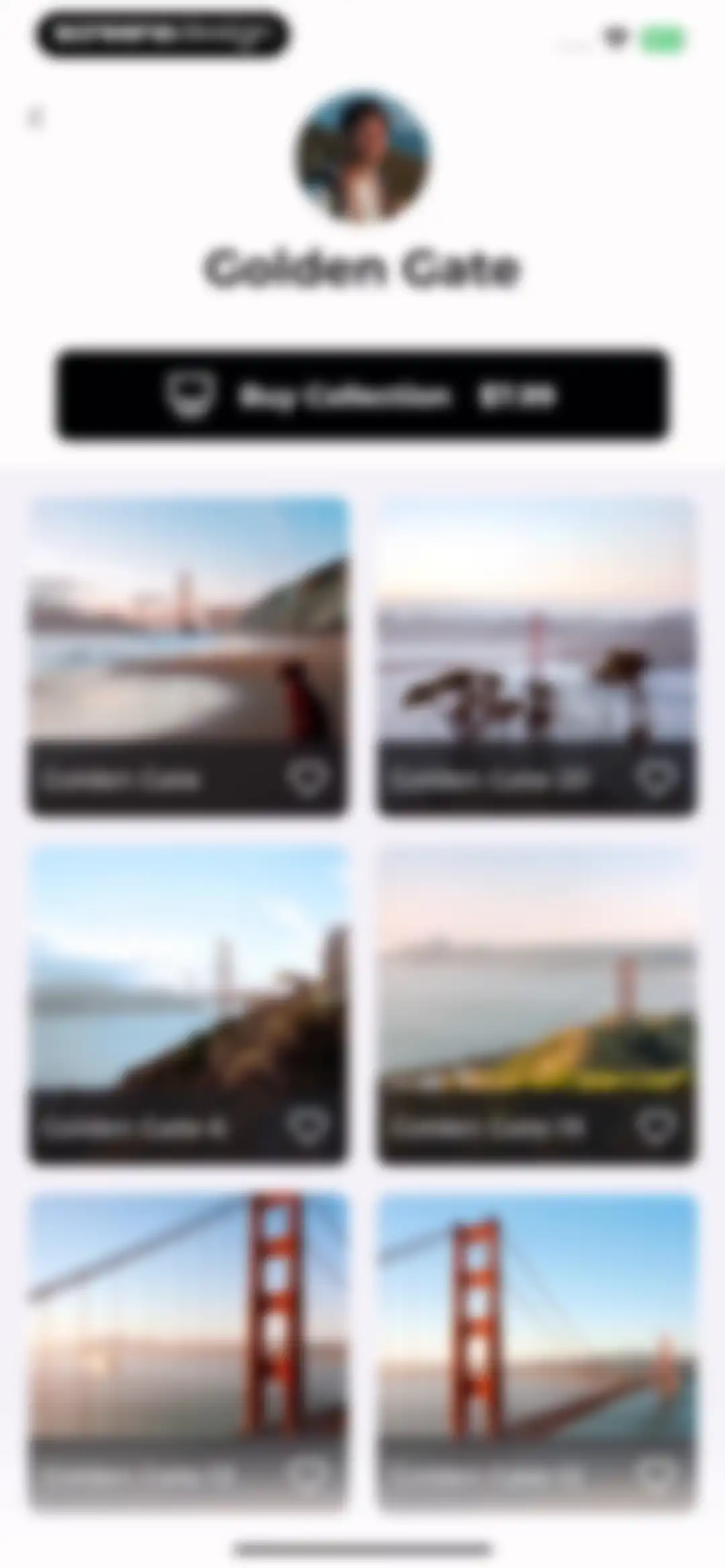The height and width of the screenshot is (1568, 725).
Task: Buy the Golden Gate collection
Action: click(362, 395)
